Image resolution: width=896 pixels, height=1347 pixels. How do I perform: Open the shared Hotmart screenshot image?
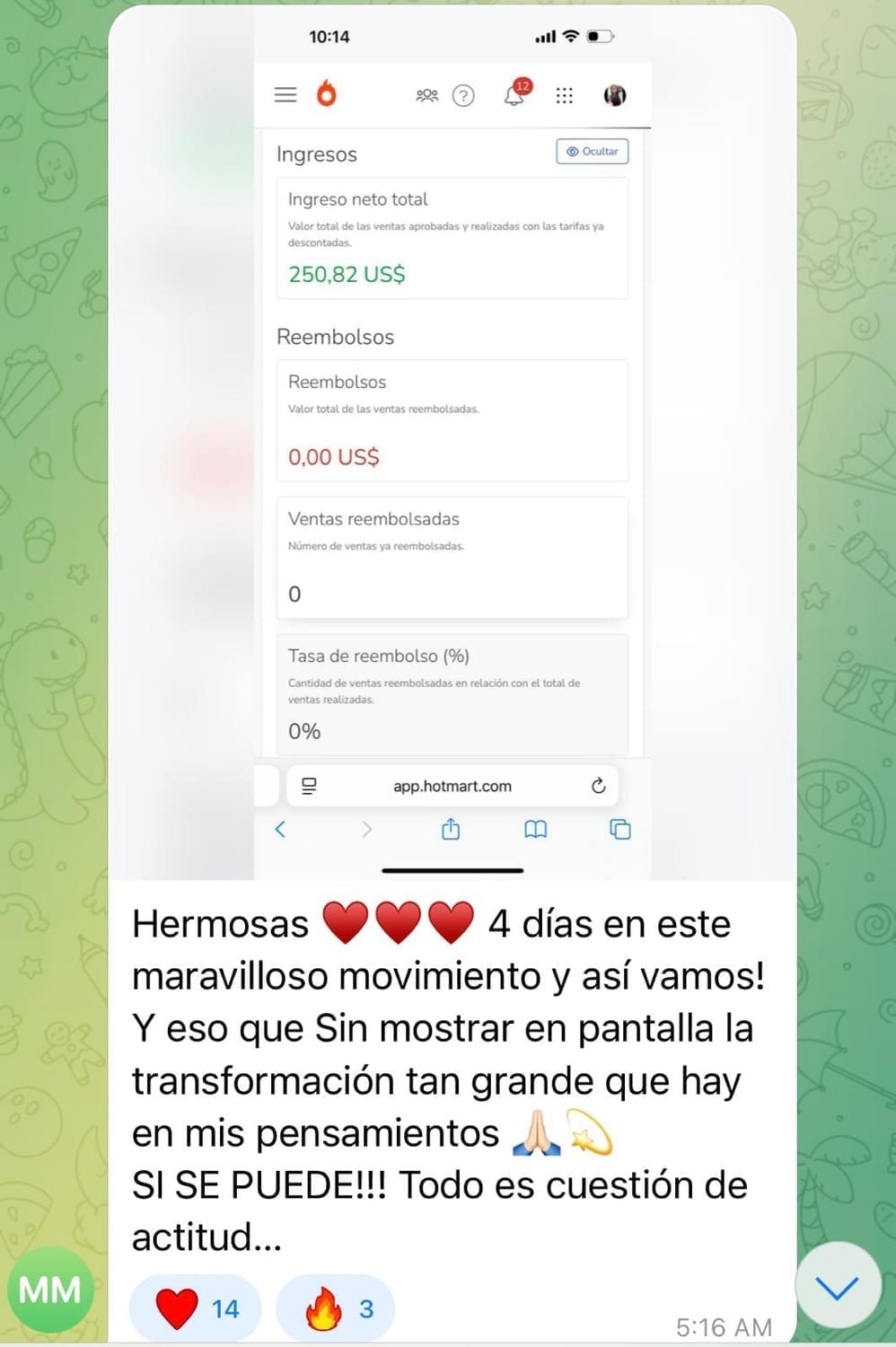452,449
